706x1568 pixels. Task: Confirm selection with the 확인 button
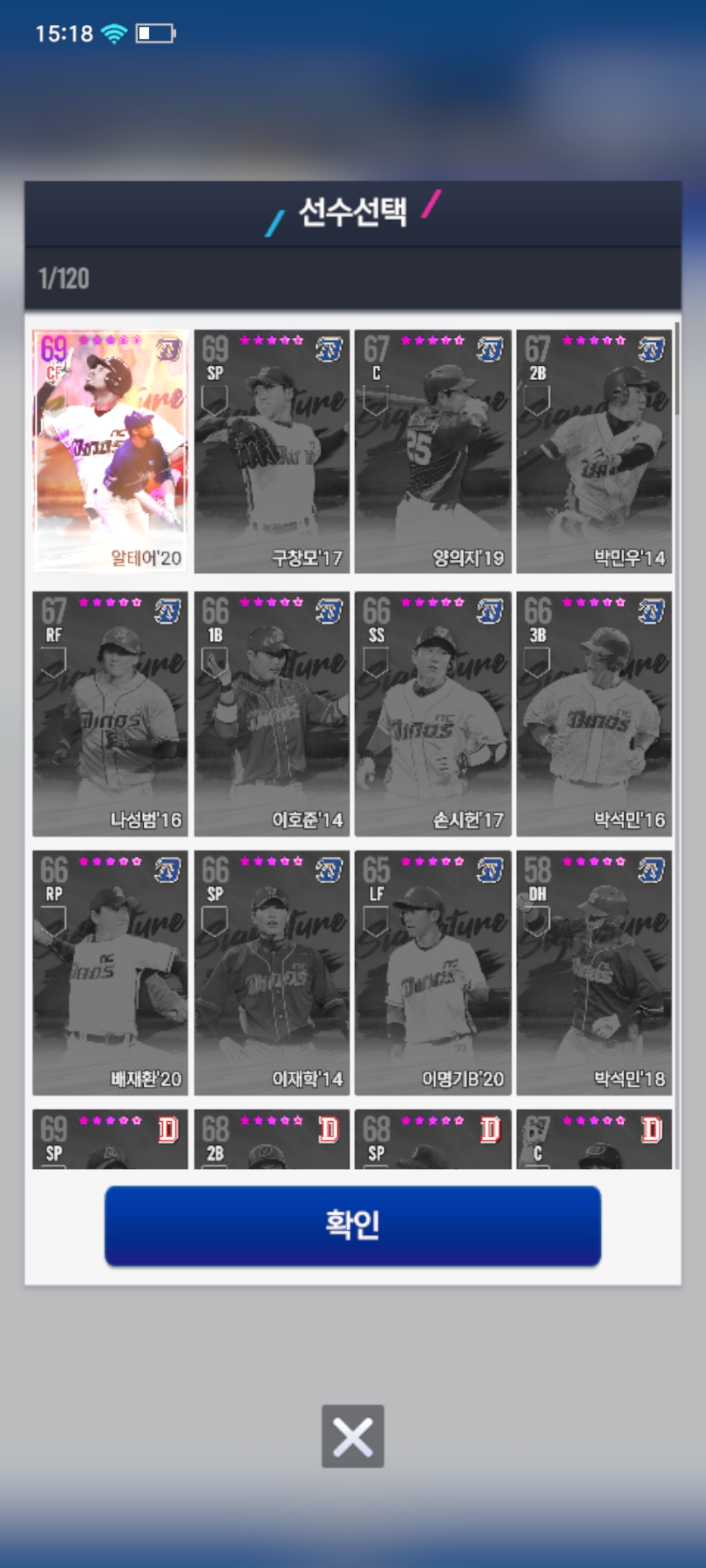point(353,1226)
